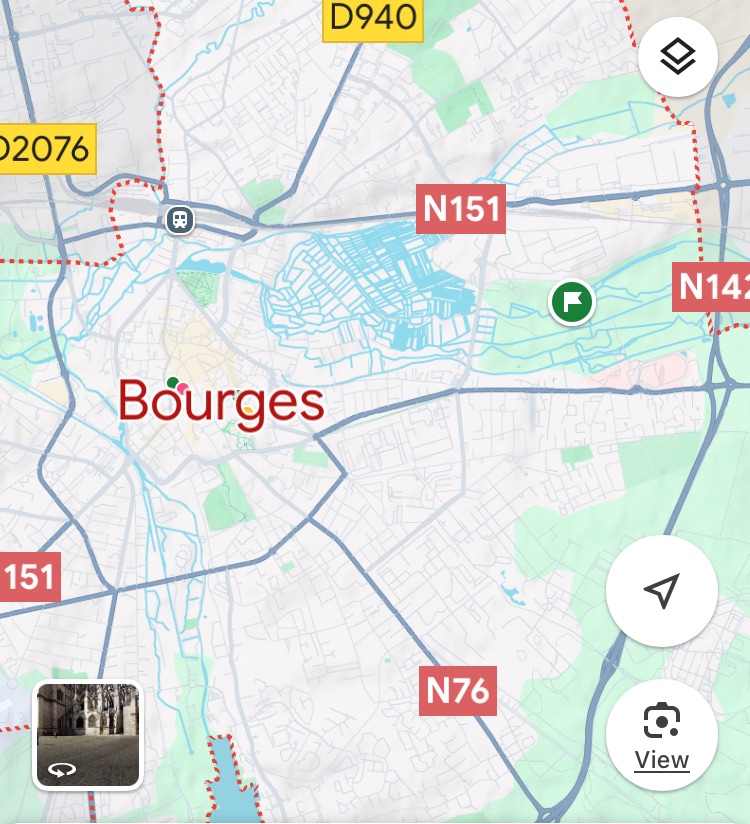The height and width of the screenshot is (824, 750).
Task: Tap the green flag map marker
Action: coord(572,301)
